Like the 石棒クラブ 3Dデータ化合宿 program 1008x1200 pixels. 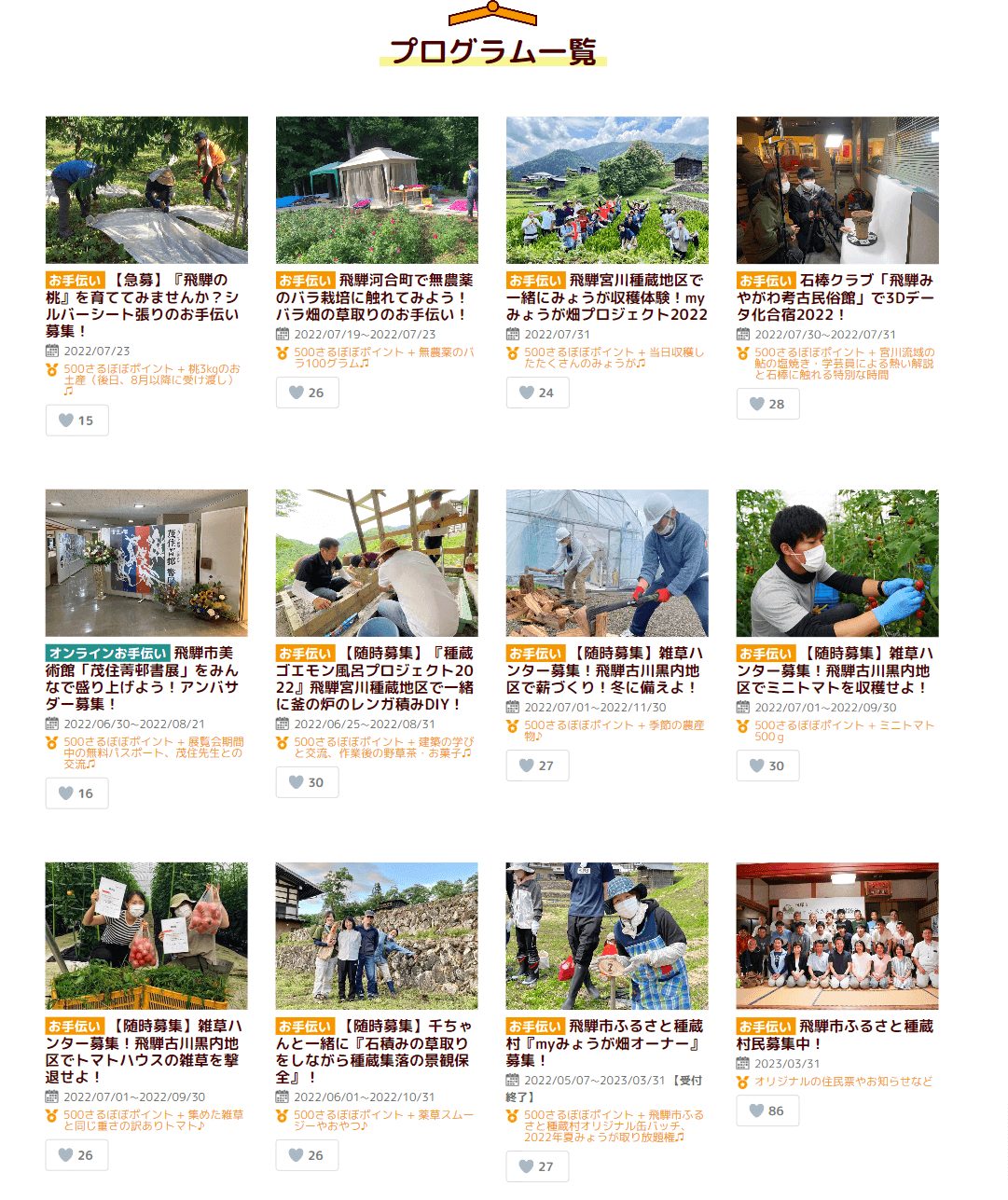(x=767, y=404)
